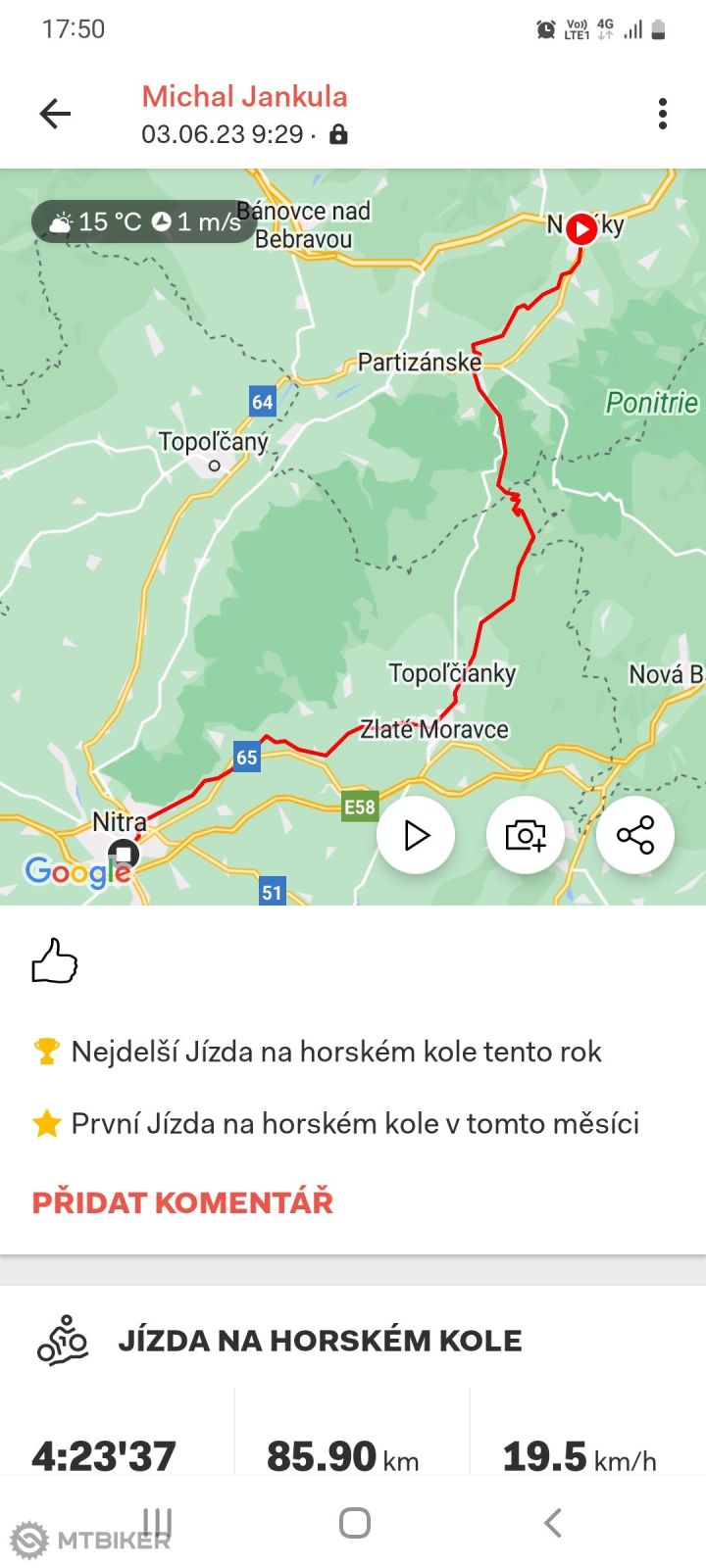Open Michal Jankula's profile
Image resolution: width=706 pixels, height=1568 pixels.
click(x=245, y=96)
